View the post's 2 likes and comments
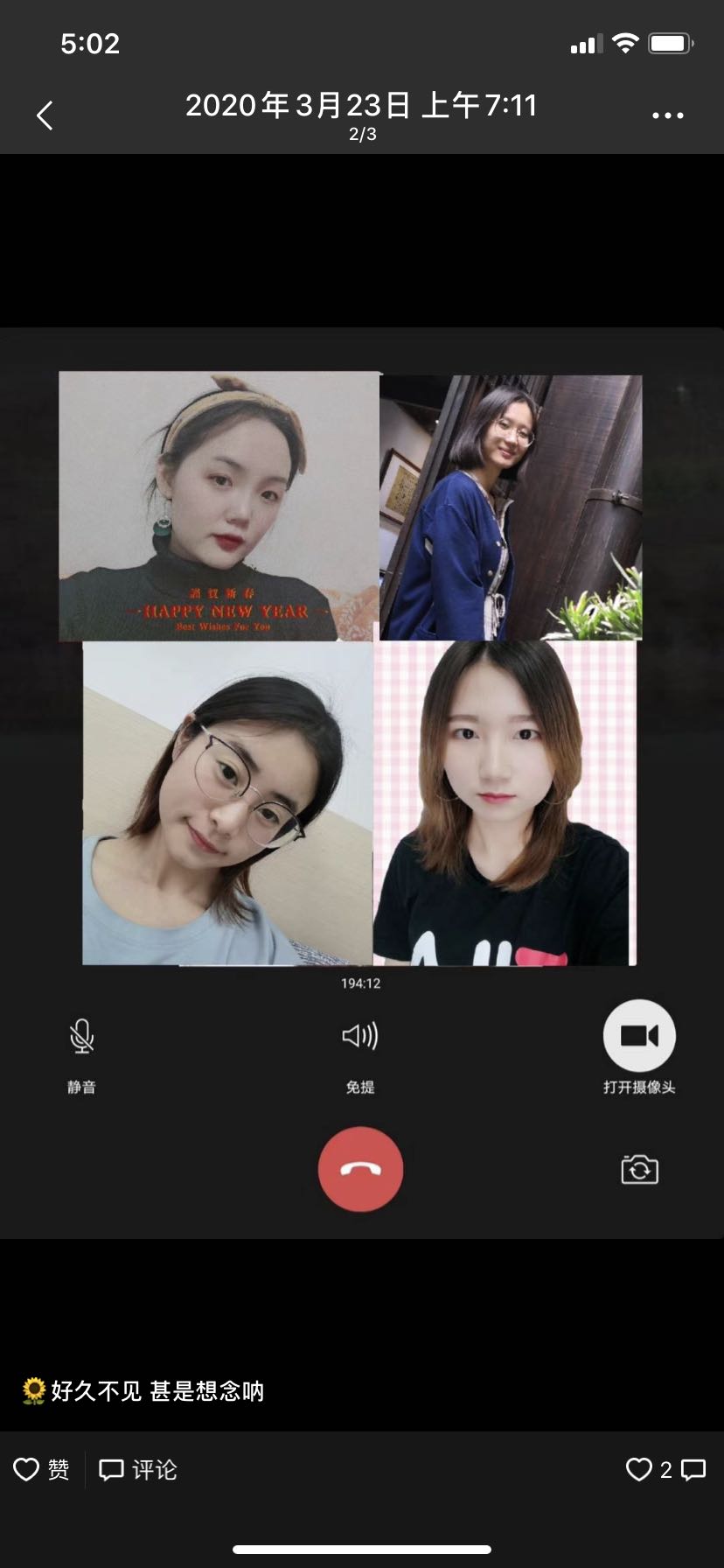This screenshot has height=1568, width=724. tap(665, 1469)
